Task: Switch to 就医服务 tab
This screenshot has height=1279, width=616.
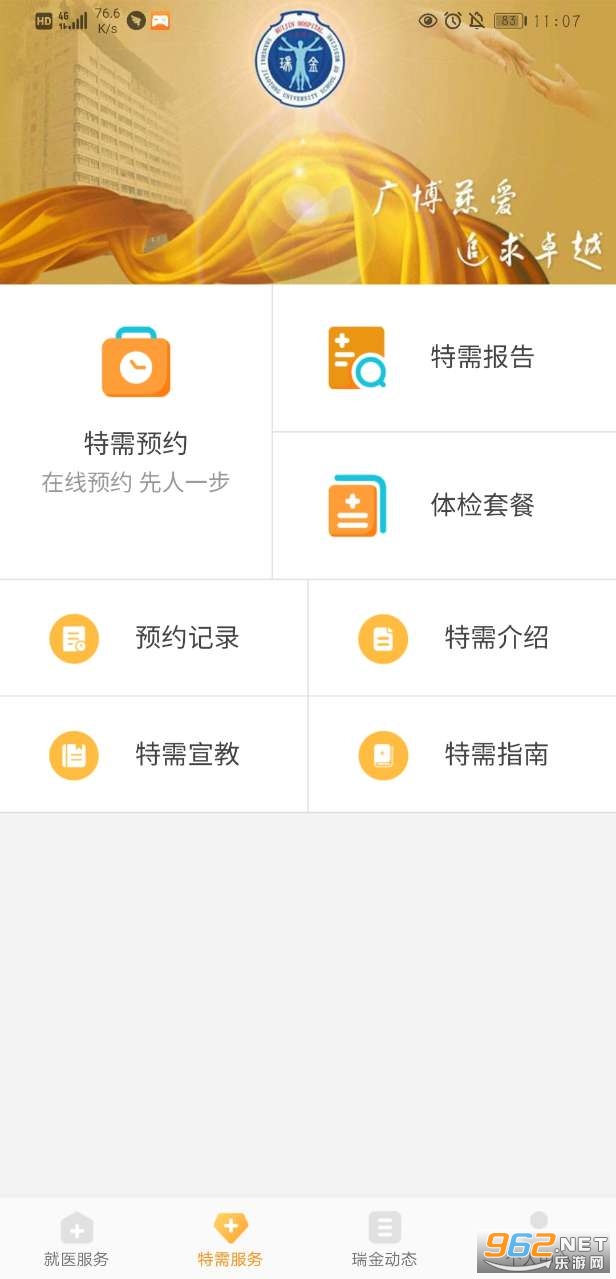Action: (x=77, y=1238)
